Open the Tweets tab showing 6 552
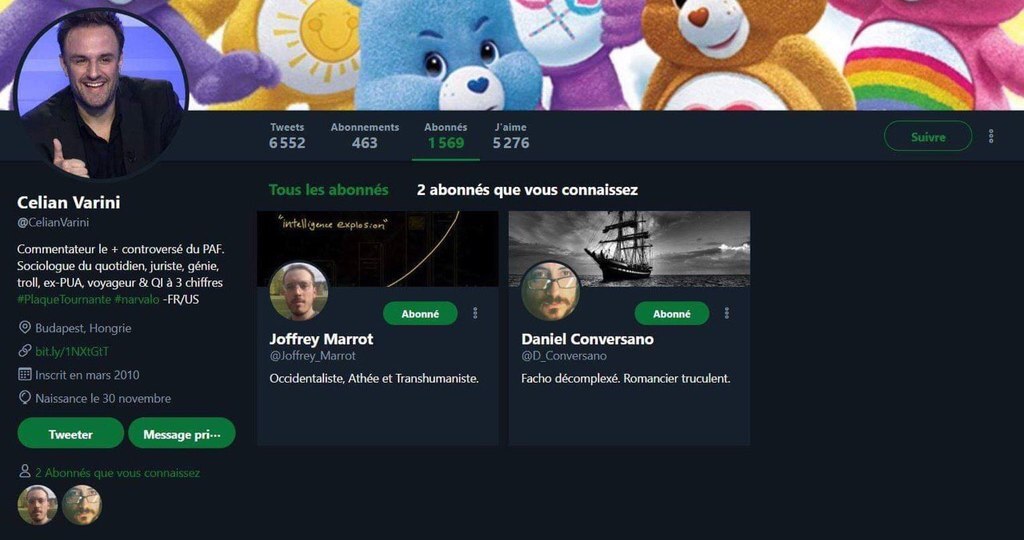 point(287,136)
